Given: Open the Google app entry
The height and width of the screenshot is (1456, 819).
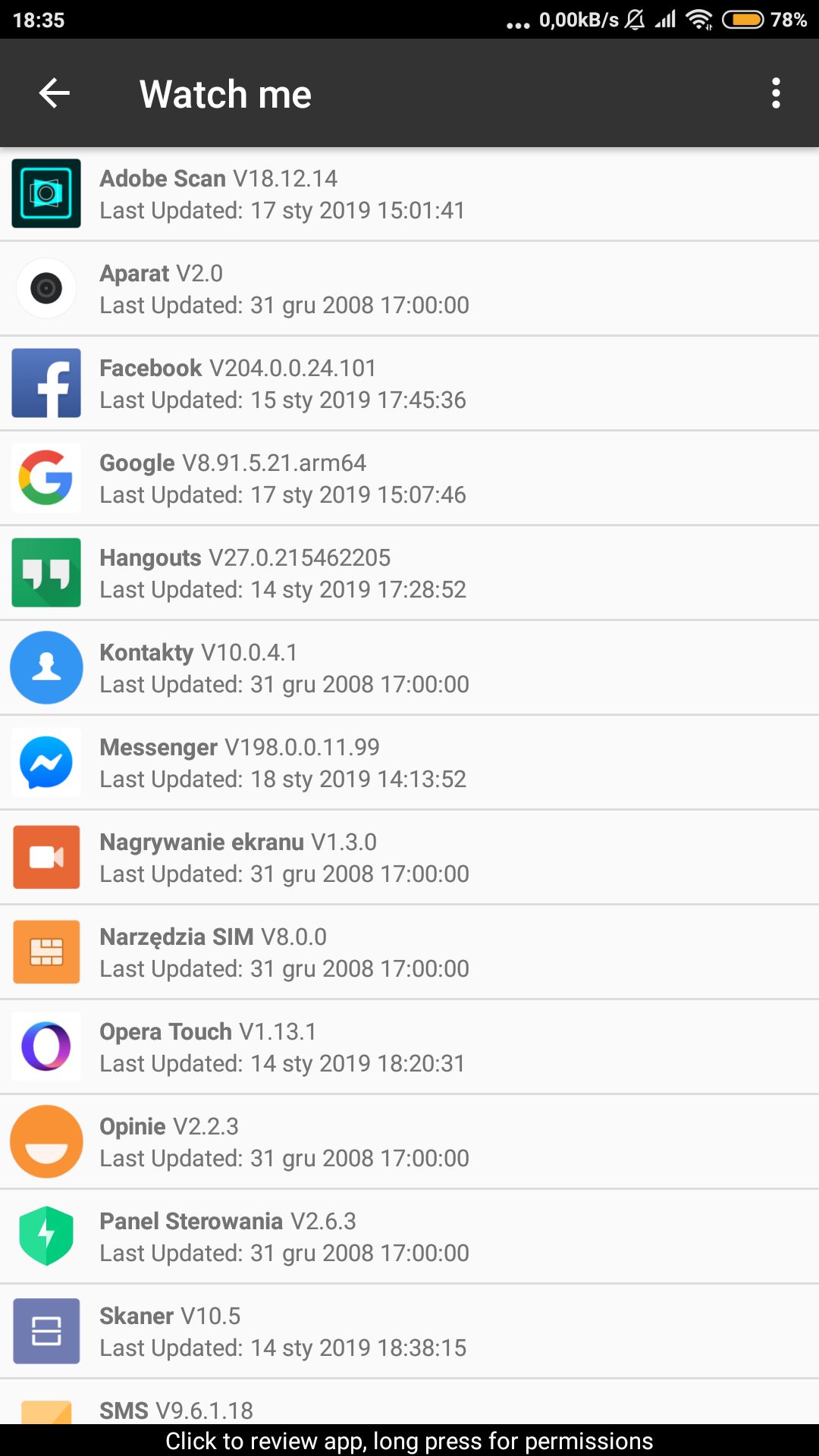Looking at the screenshot, I should pyautogui.click(x=409, y=479).
